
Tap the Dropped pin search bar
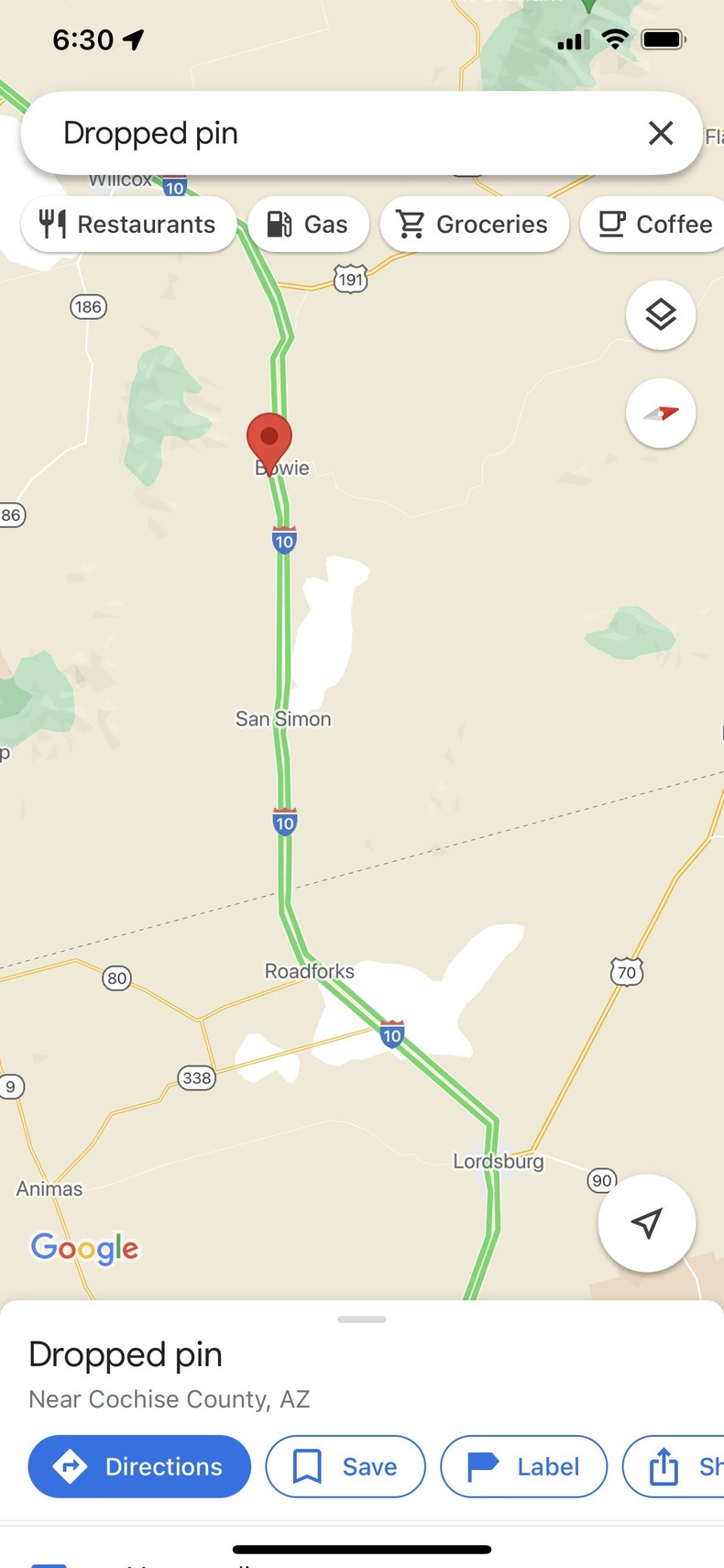click(x=275, y=133)
